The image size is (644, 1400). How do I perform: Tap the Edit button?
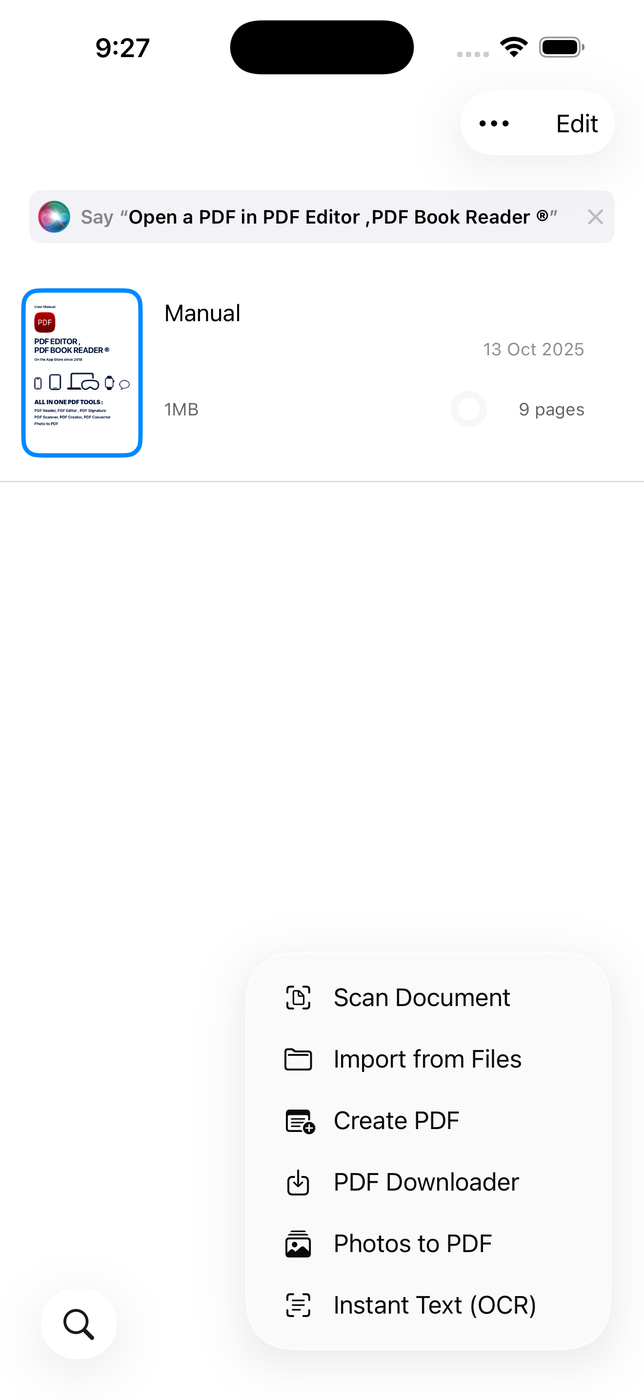pos(577,124)
